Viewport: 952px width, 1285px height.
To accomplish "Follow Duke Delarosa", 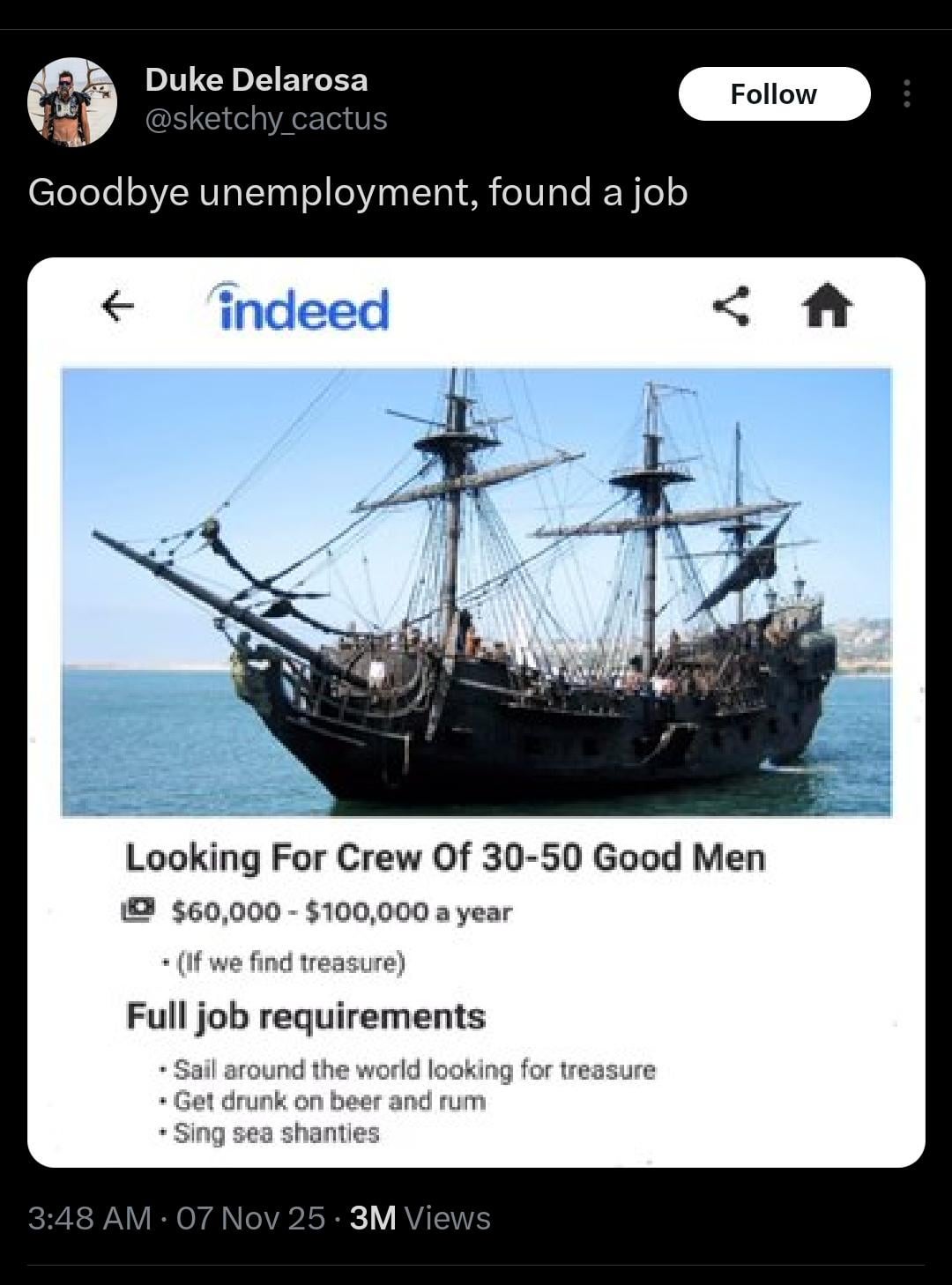I will pyautogui.click(x=773, y=94).
